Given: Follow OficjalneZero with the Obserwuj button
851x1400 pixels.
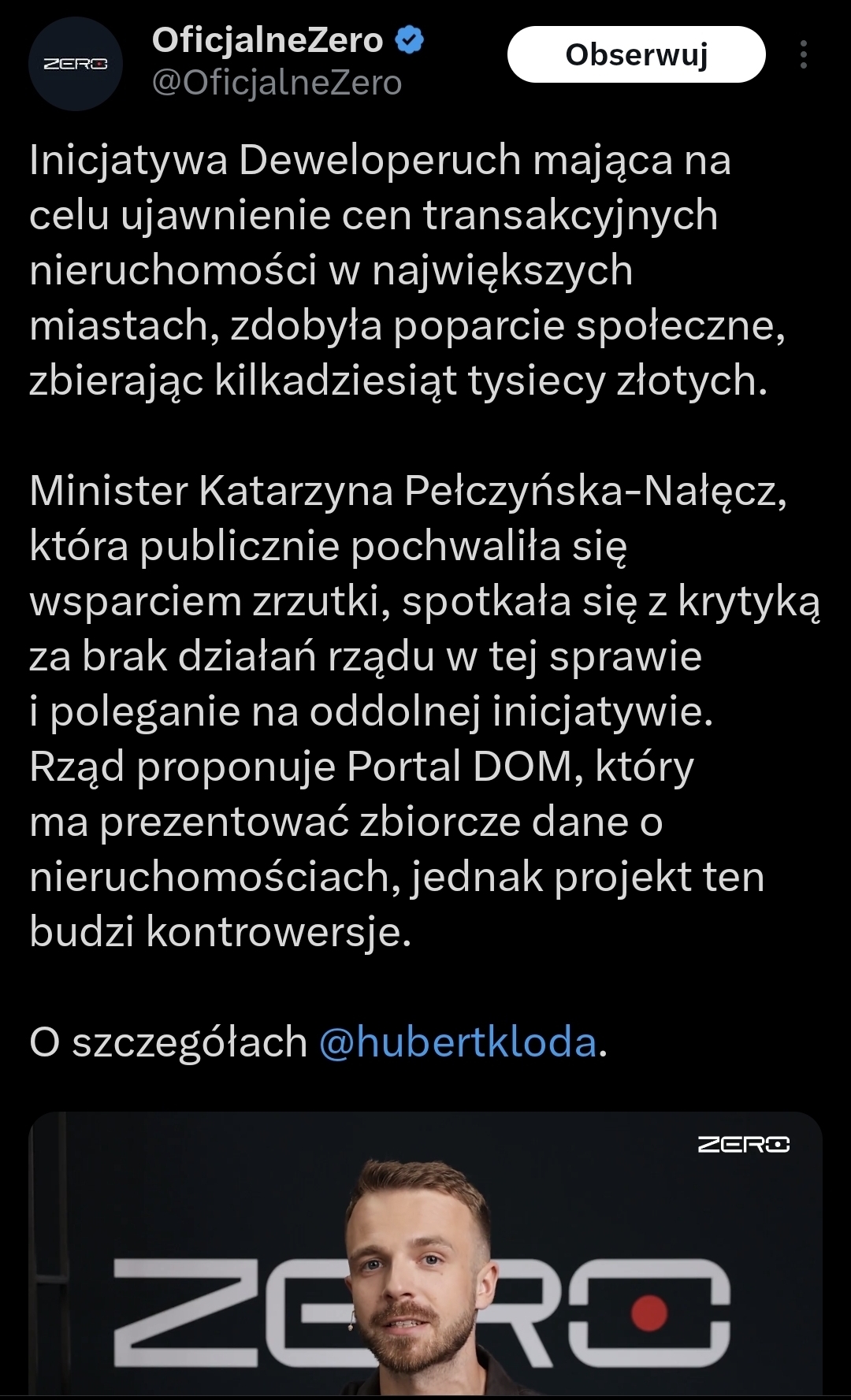Looking at the screenshot, I should click(636, 54).
